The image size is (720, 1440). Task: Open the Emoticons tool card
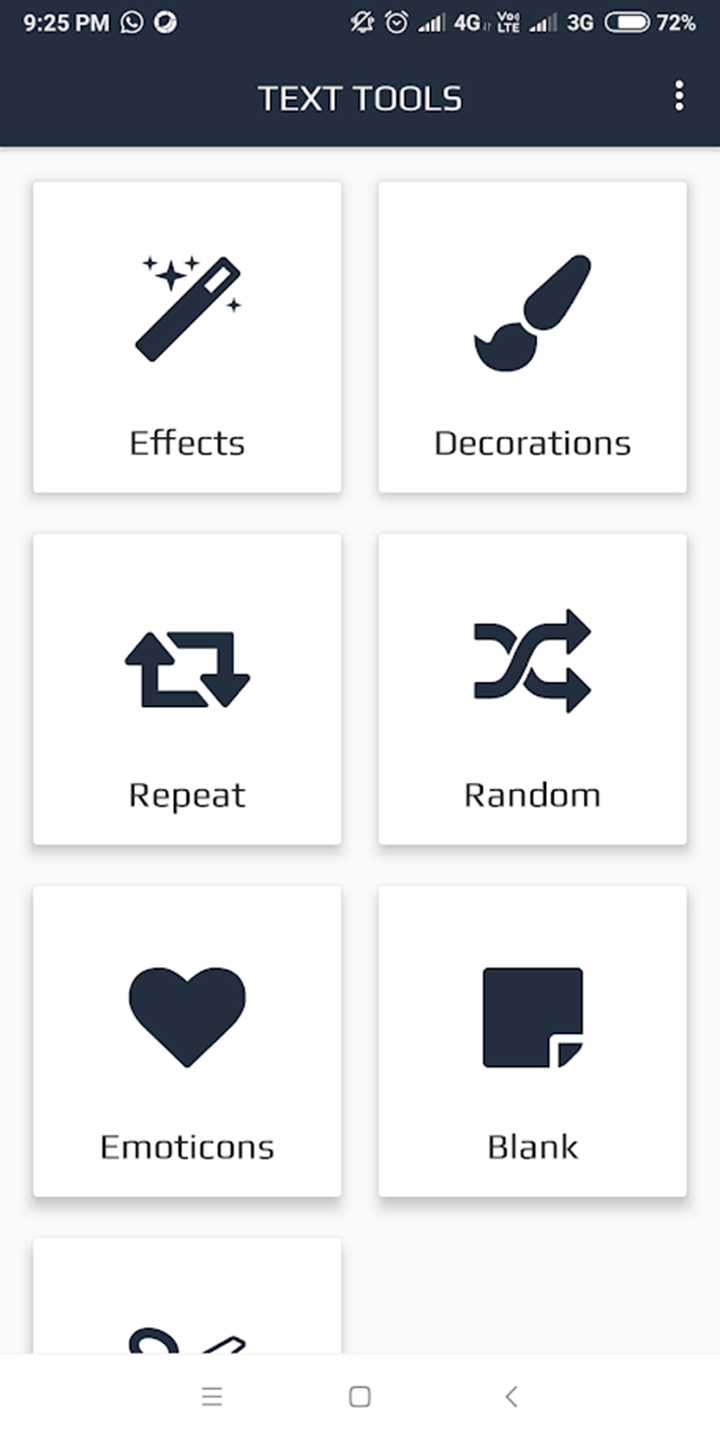pos(186,1042)
